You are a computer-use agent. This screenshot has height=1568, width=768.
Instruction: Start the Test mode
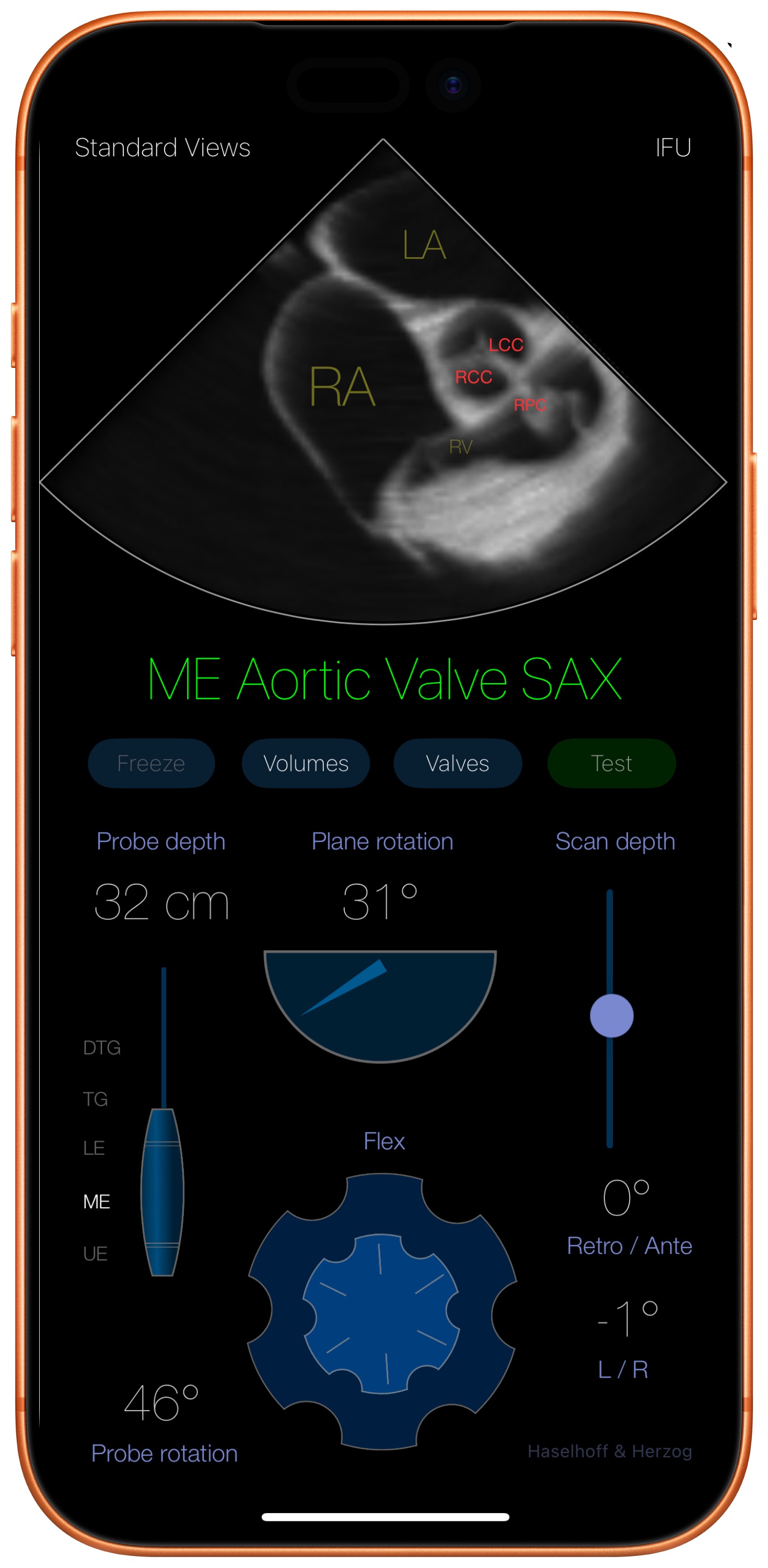pyautogui.click(x=611, y=763)
